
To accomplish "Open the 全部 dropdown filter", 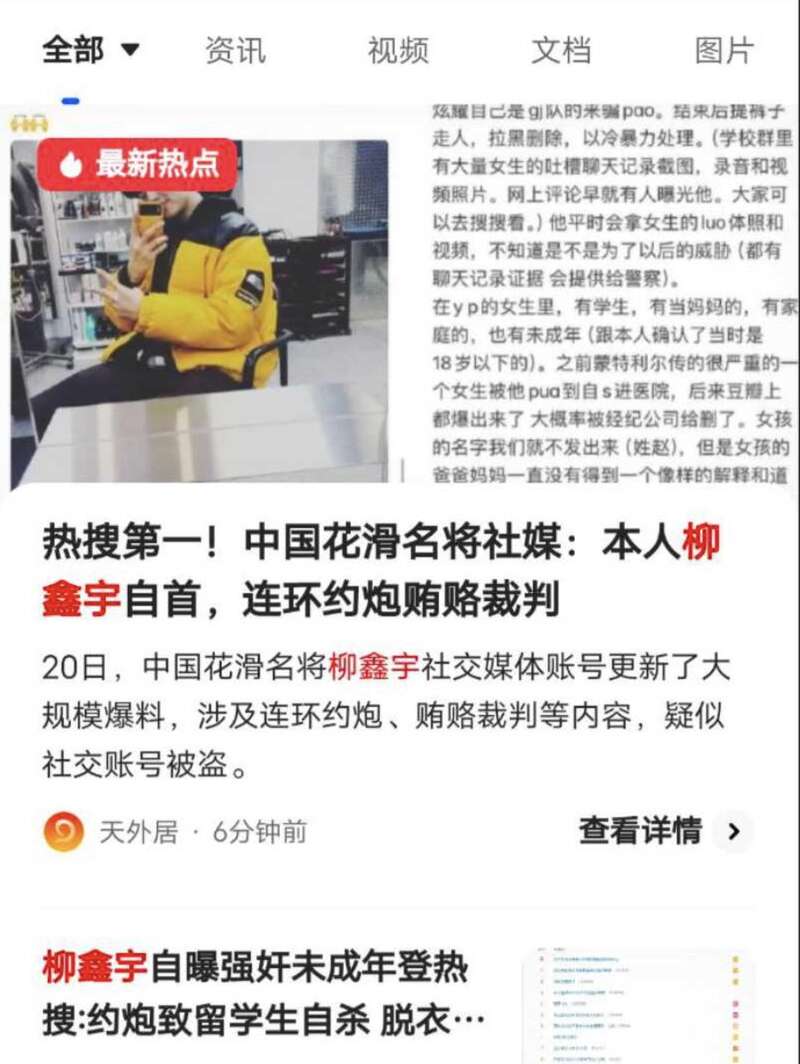I will coord(90,50).
